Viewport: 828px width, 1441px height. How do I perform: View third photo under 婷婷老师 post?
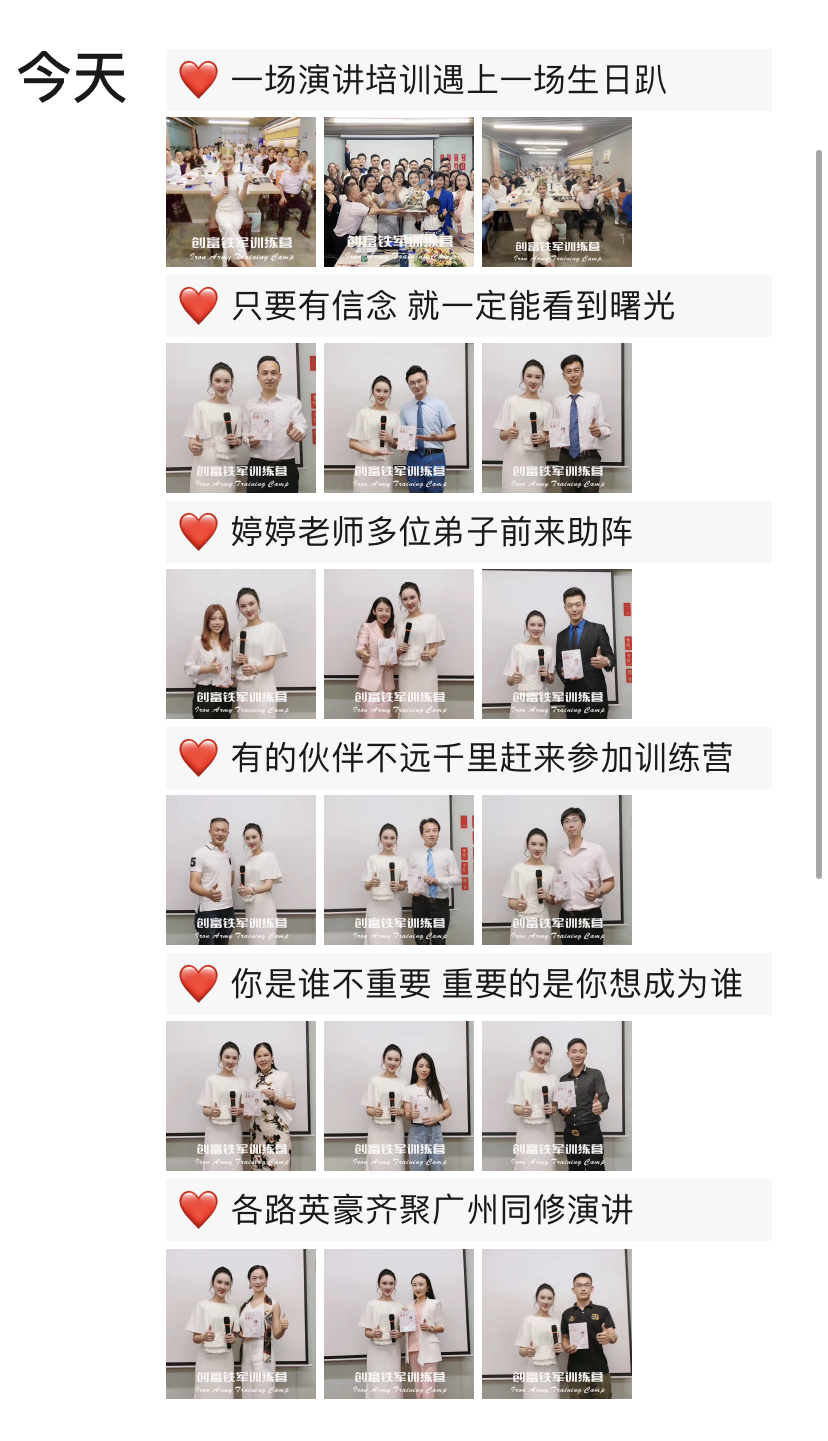(557, 644)
